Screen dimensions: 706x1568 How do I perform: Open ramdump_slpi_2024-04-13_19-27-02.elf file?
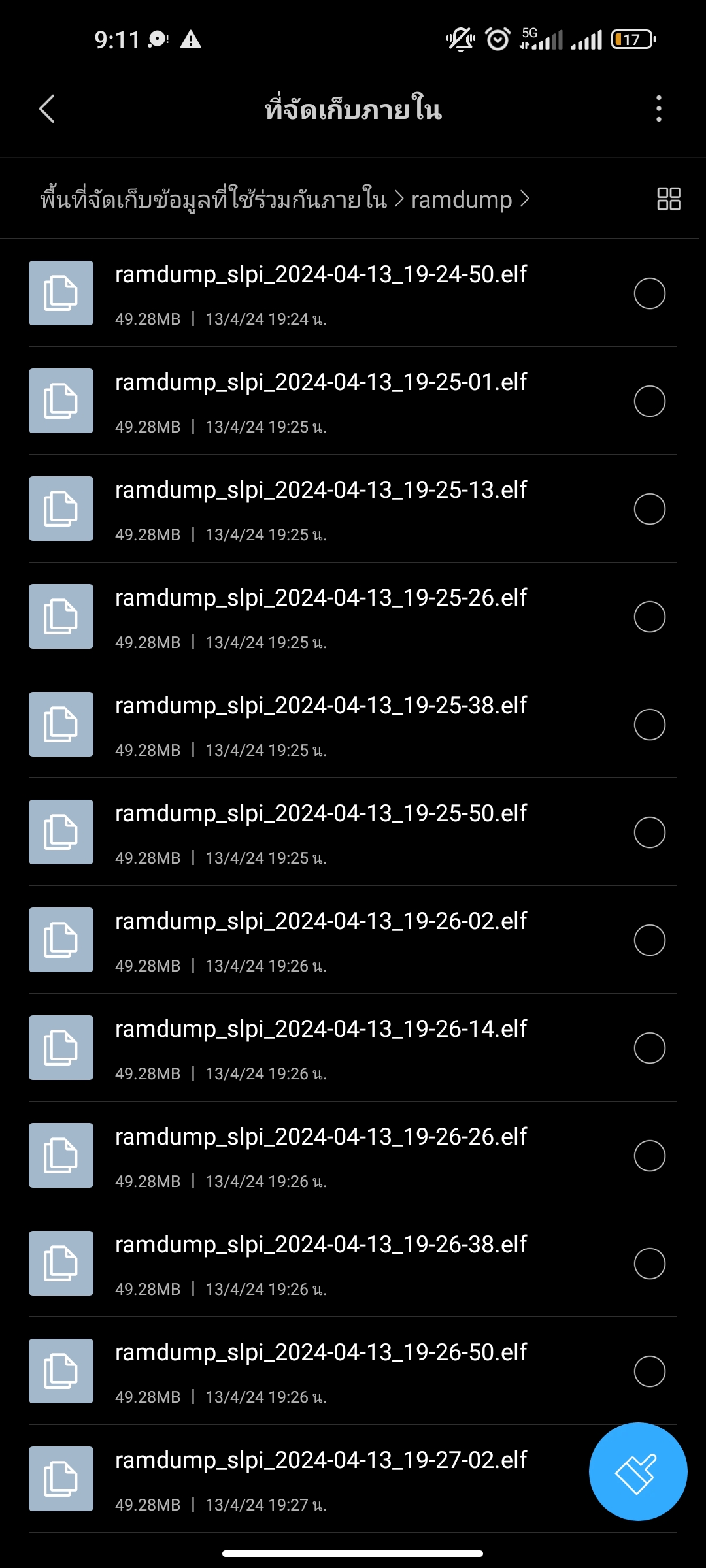click(x=320, y=1479)
